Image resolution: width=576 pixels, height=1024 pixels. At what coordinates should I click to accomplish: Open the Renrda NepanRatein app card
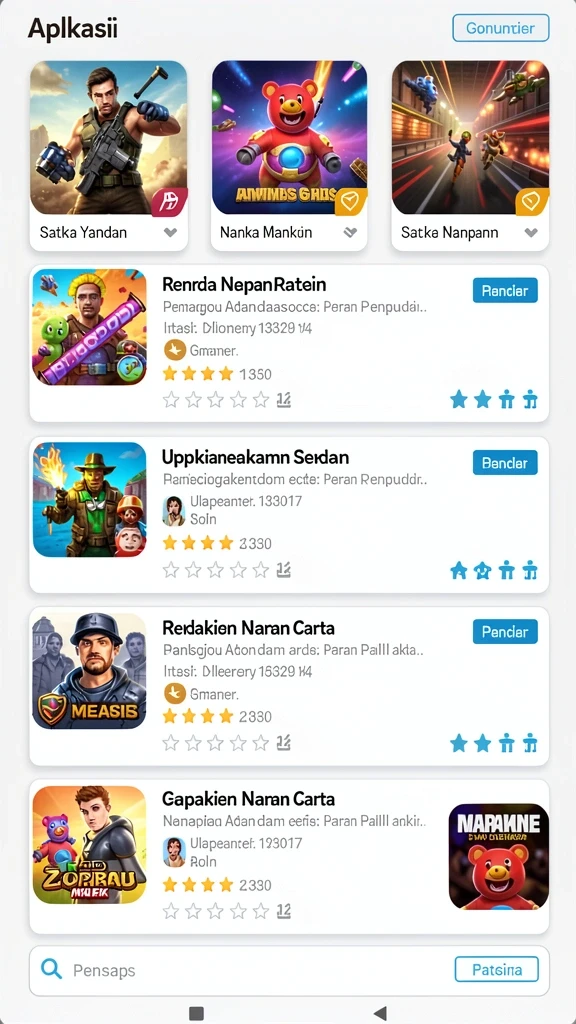coord(289,344)
